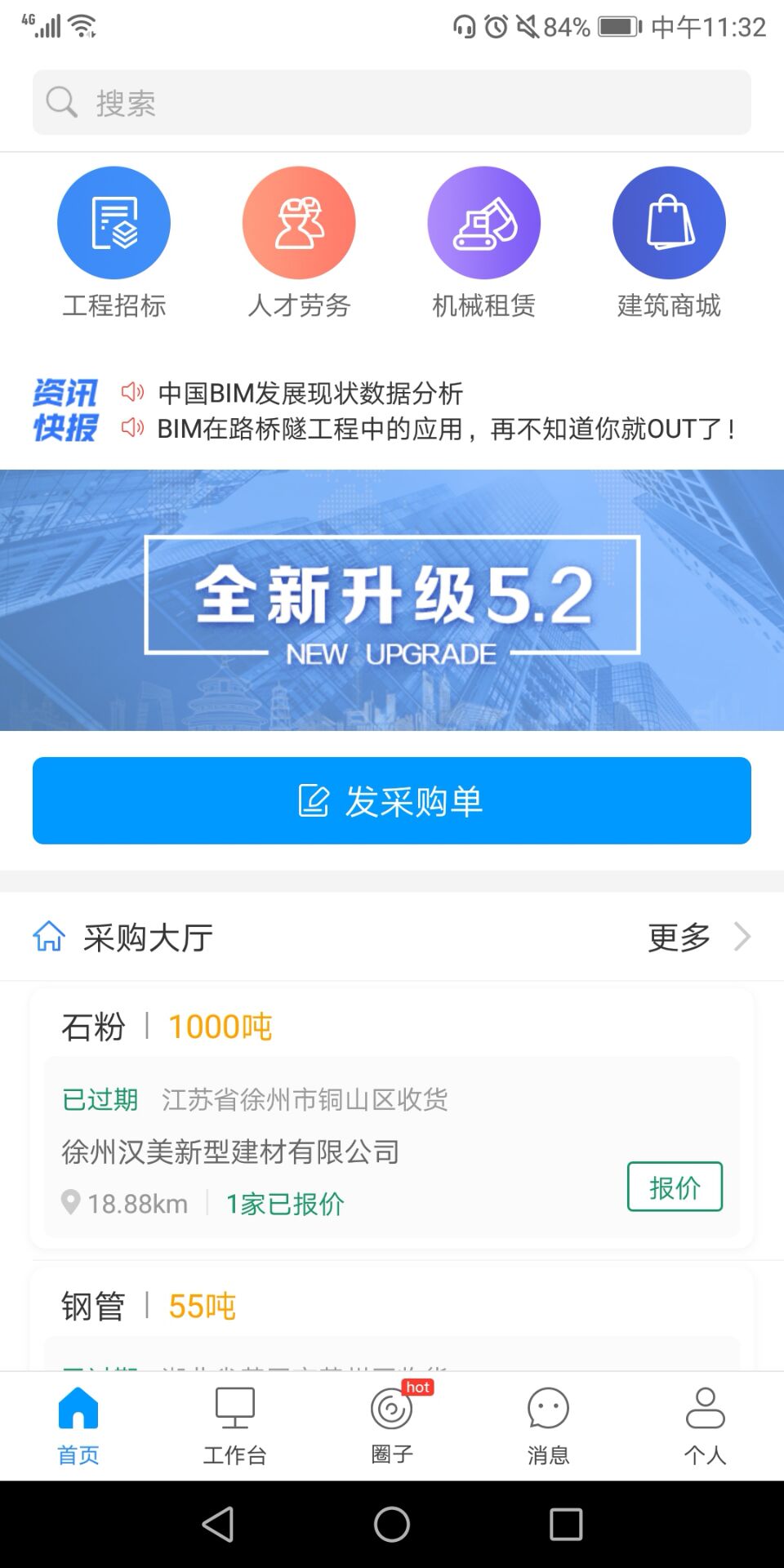Tap 报价 on the 石粉 order
The image size is (784, 1568).
pyautogui.click(x=675, y=1187)
